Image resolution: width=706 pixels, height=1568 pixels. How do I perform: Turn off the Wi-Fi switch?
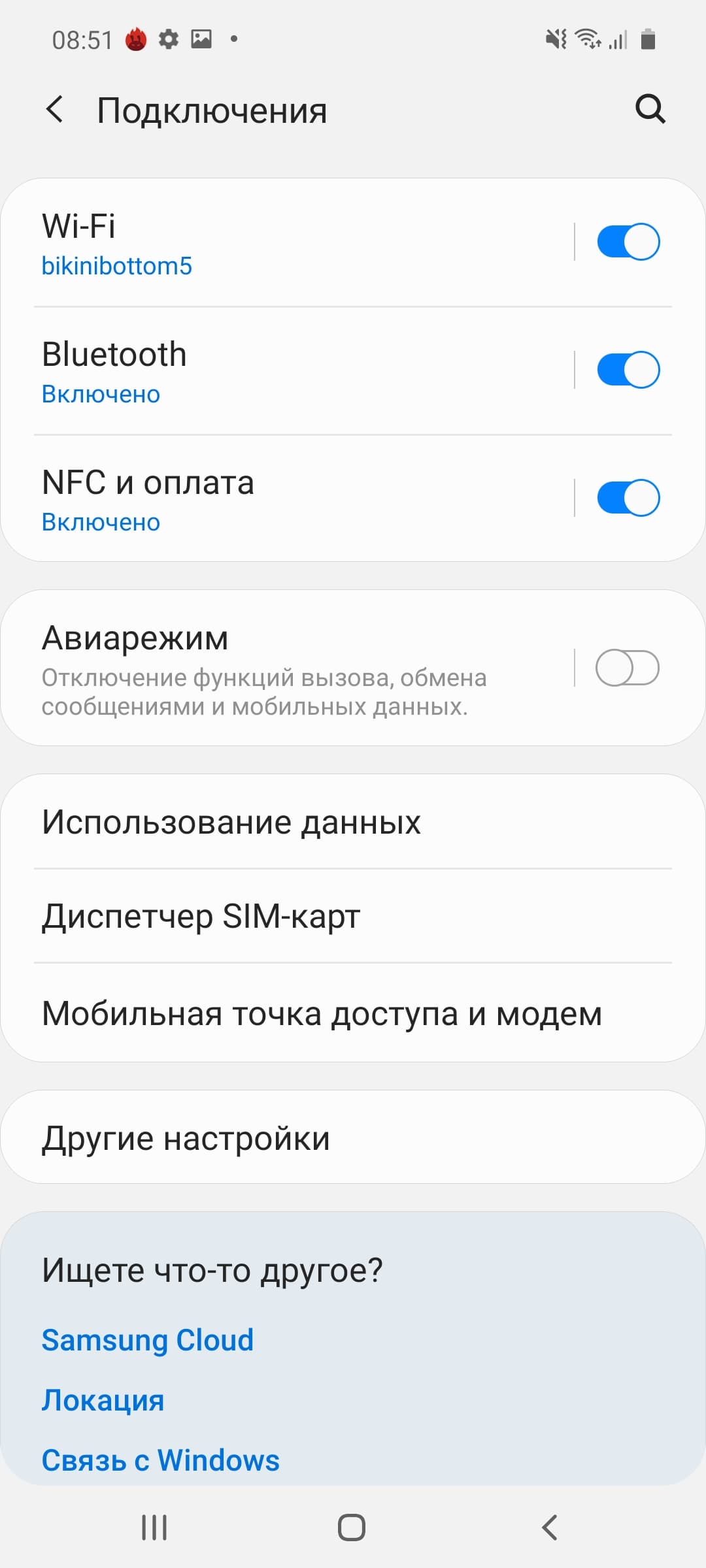[628, 242]
